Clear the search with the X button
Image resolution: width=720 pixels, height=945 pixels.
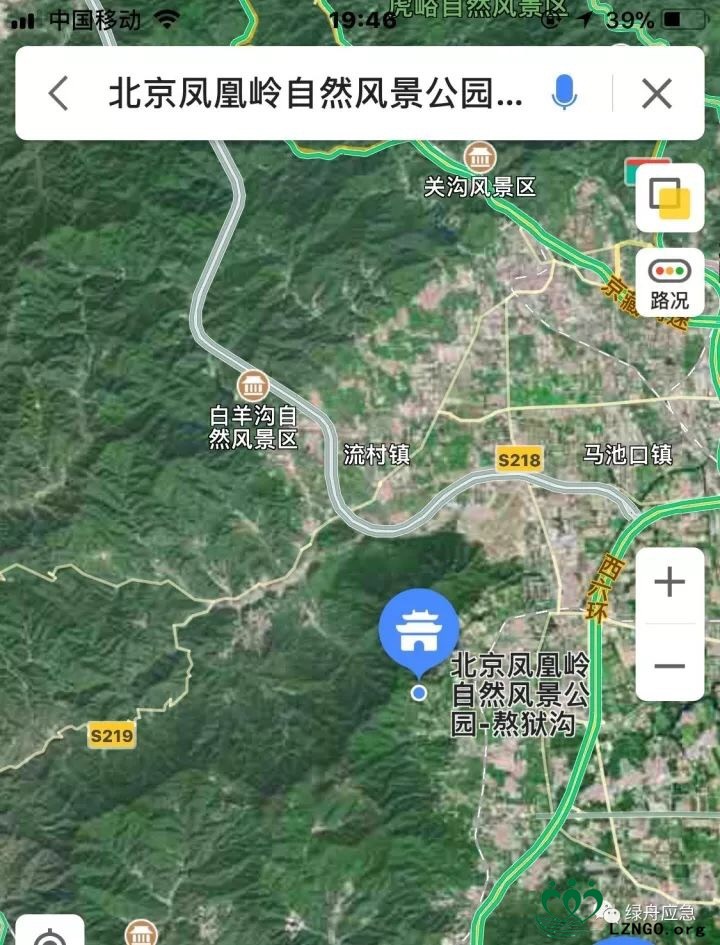656,94
